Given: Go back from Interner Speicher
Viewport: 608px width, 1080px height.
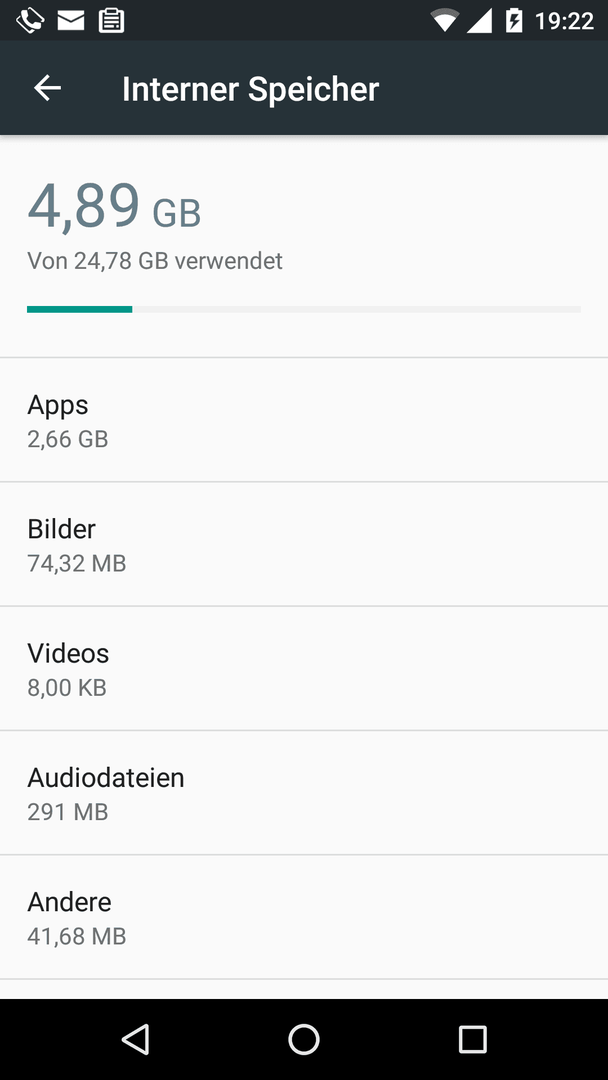Looking at the screenshot, I should 48,88.
